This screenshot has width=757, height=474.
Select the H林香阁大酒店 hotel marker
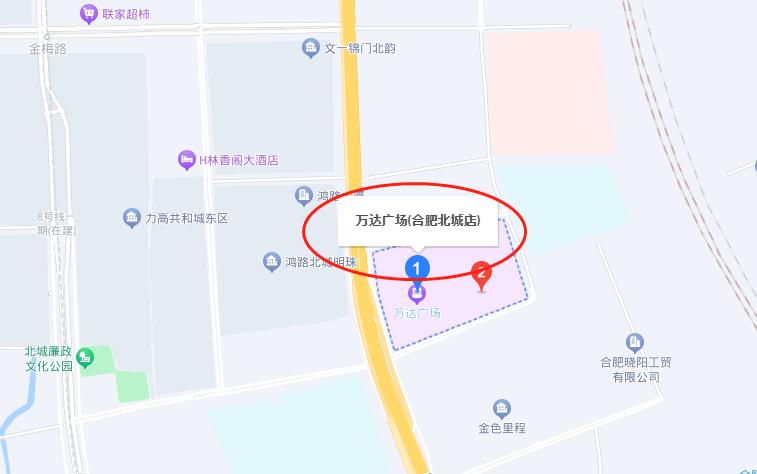click(x=185, y=159)
